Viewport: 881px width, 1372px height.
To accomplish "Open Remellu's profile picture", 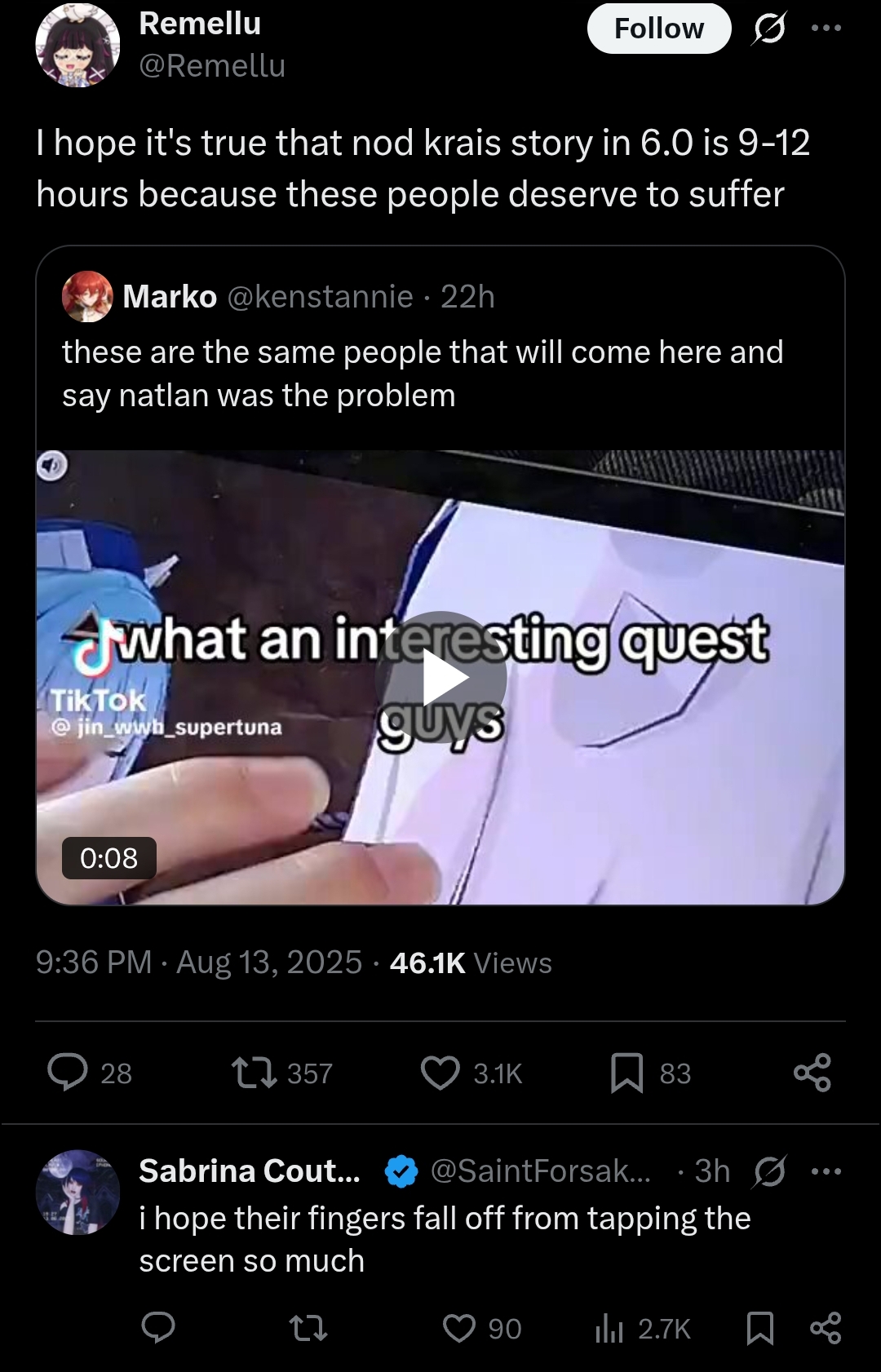I will click(x=77, y=45).
